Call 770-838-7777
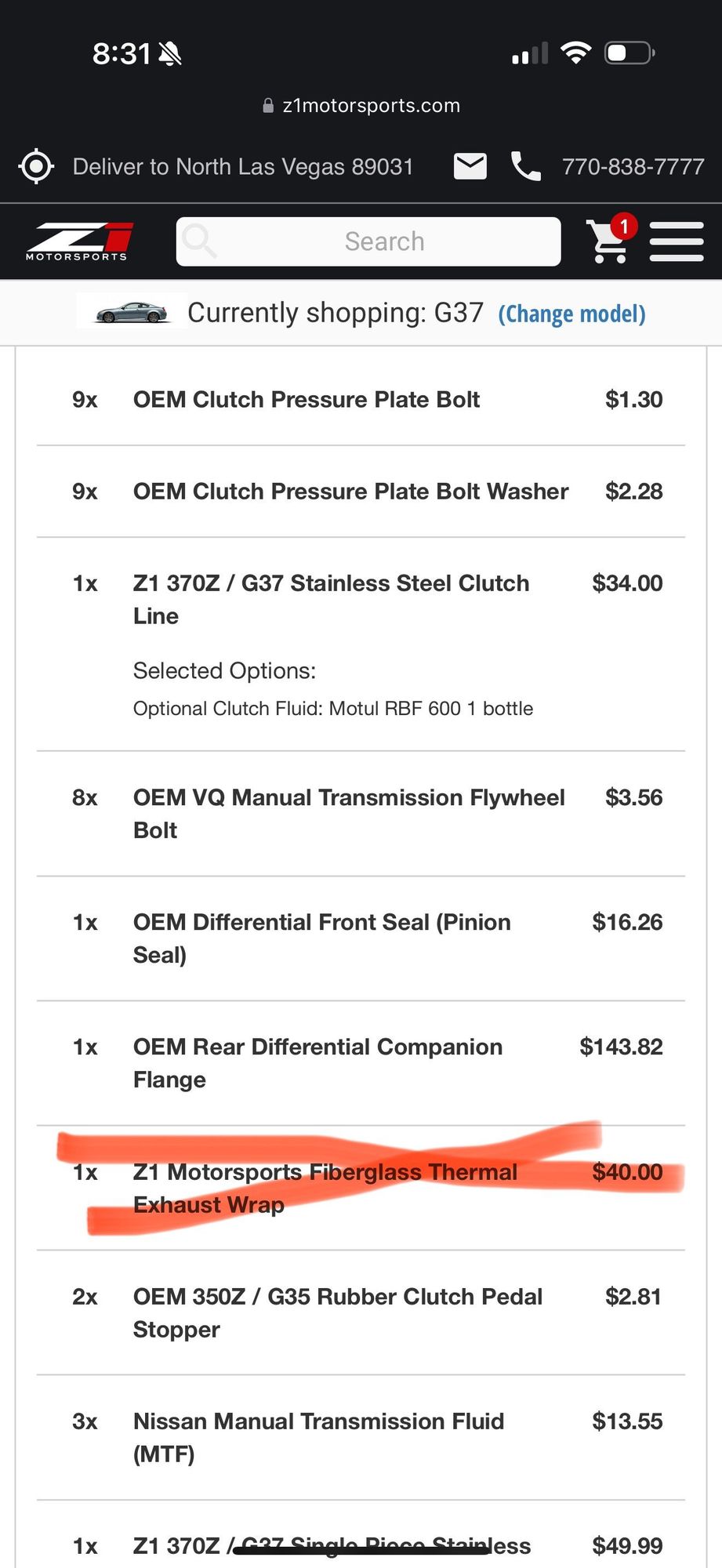Image resolution: width=722 pixels, height=1568 pixels. point(632,166)
